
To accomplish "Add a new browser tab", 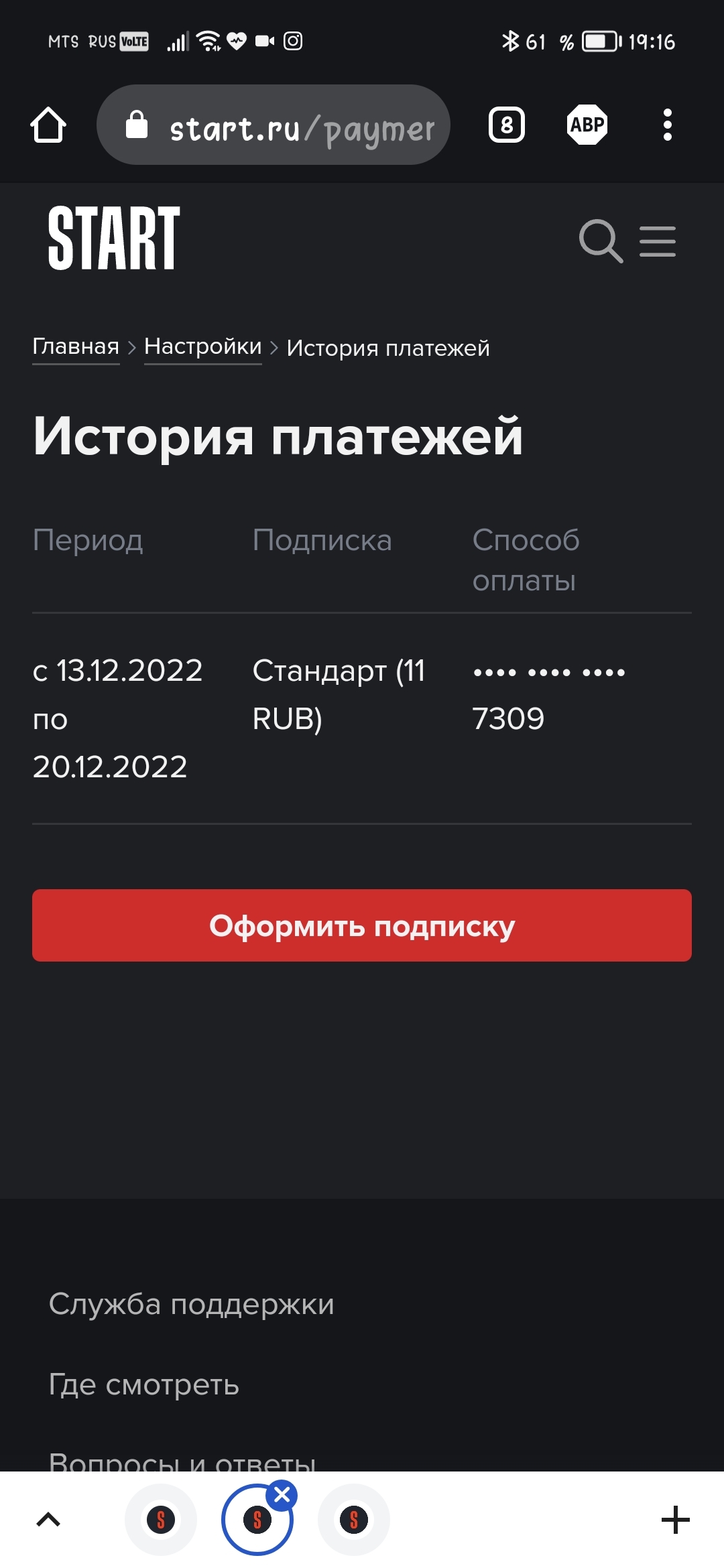I will (675, 1520).
